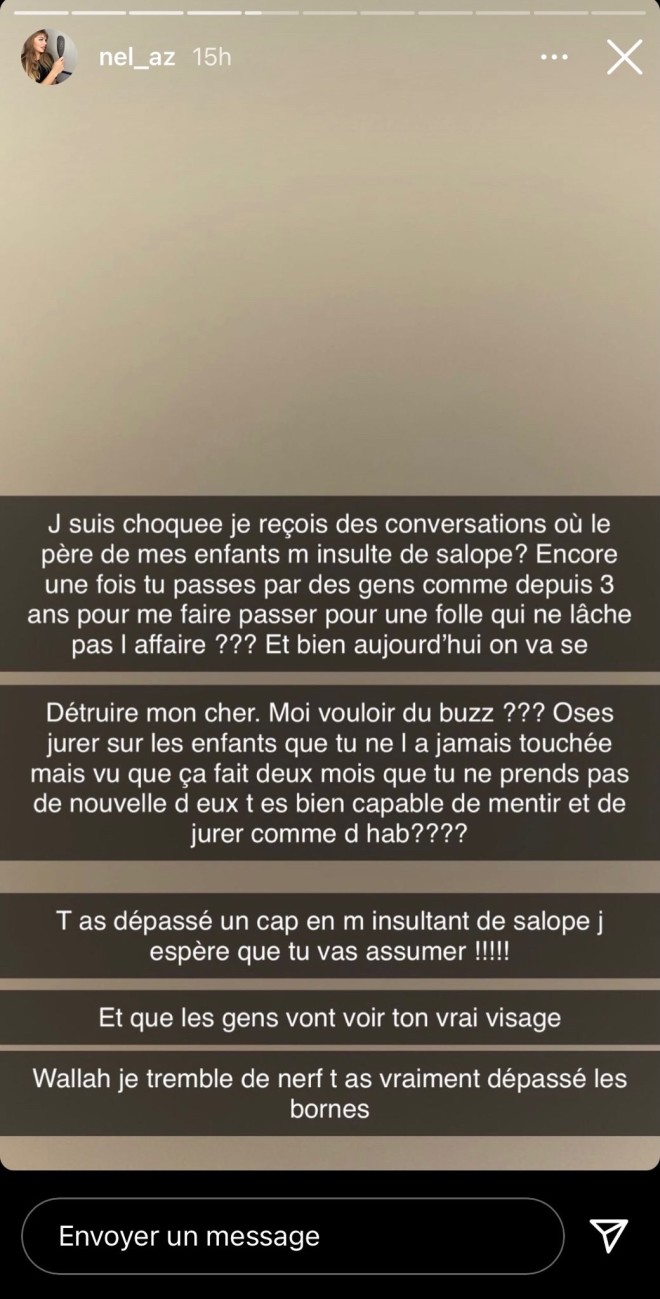Open the three-dot story options menu
The width and height of the screenshot is (660, 1299).
point(554,58)
